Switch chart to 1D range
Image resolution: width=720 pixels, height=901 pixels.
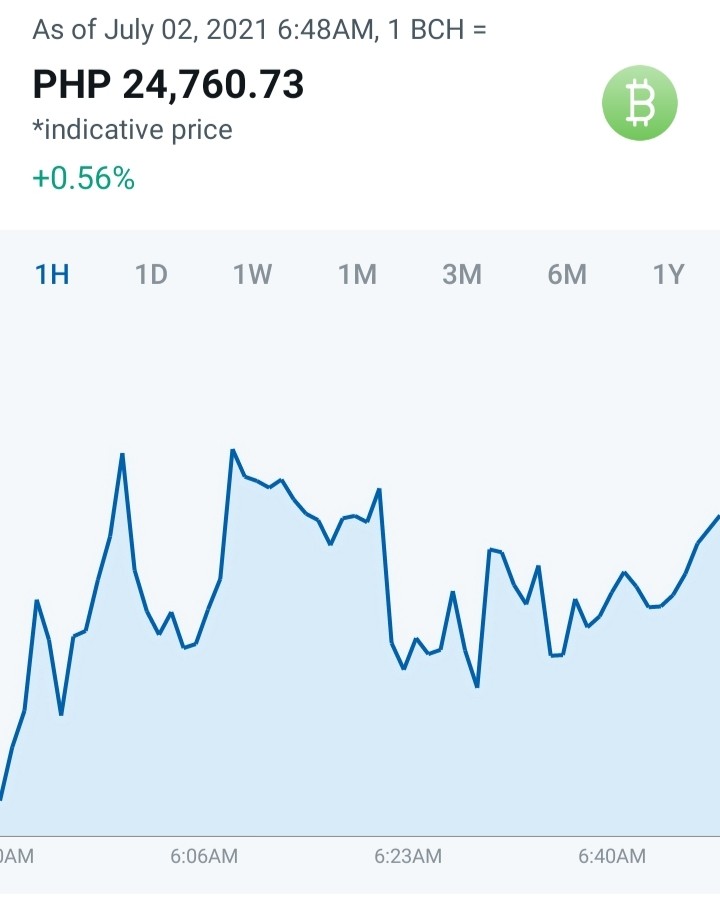[151, 274]
